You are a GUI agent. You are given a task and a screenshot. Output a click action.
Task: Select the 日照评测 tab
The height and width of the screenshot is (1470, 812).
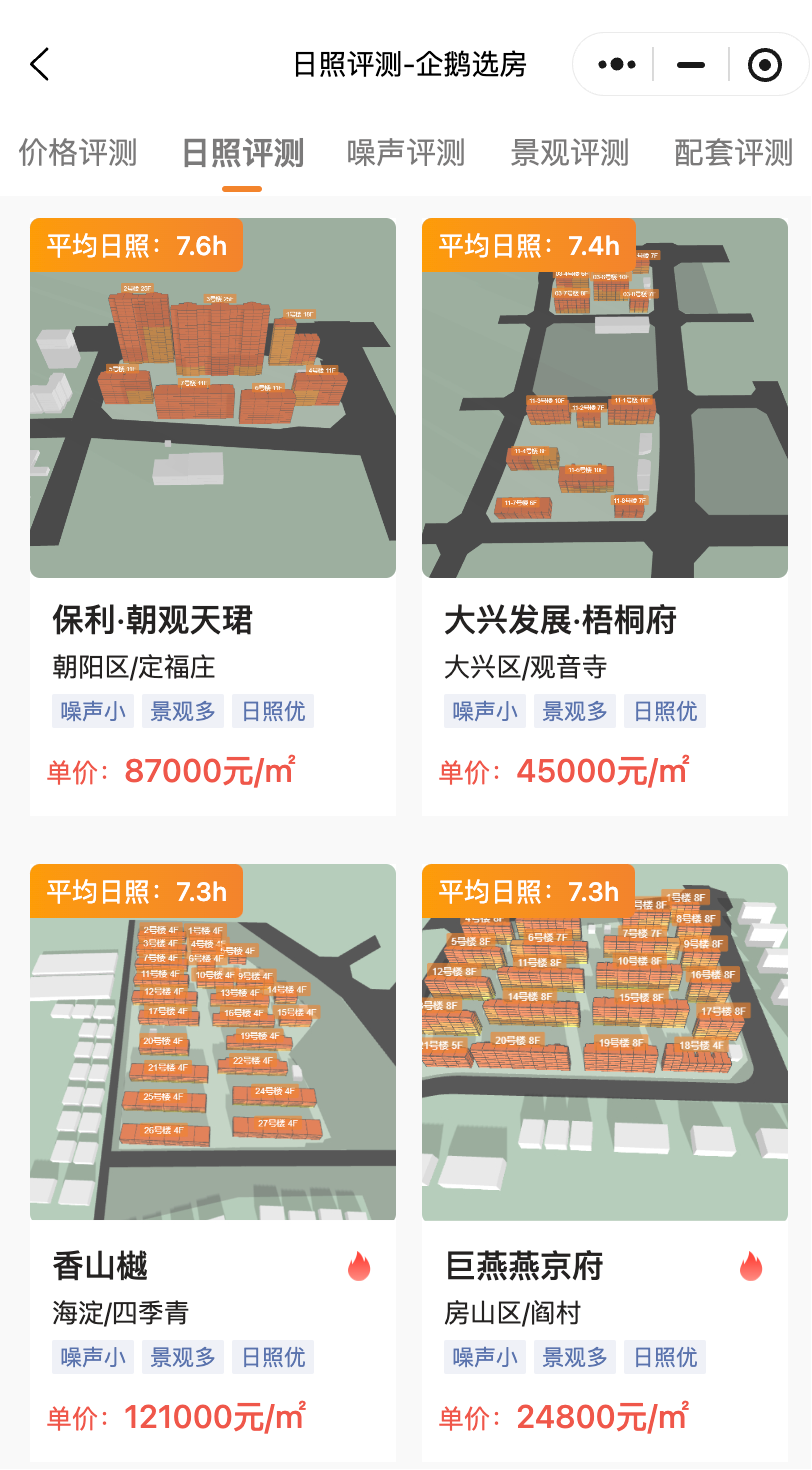(x=242, y=153)
